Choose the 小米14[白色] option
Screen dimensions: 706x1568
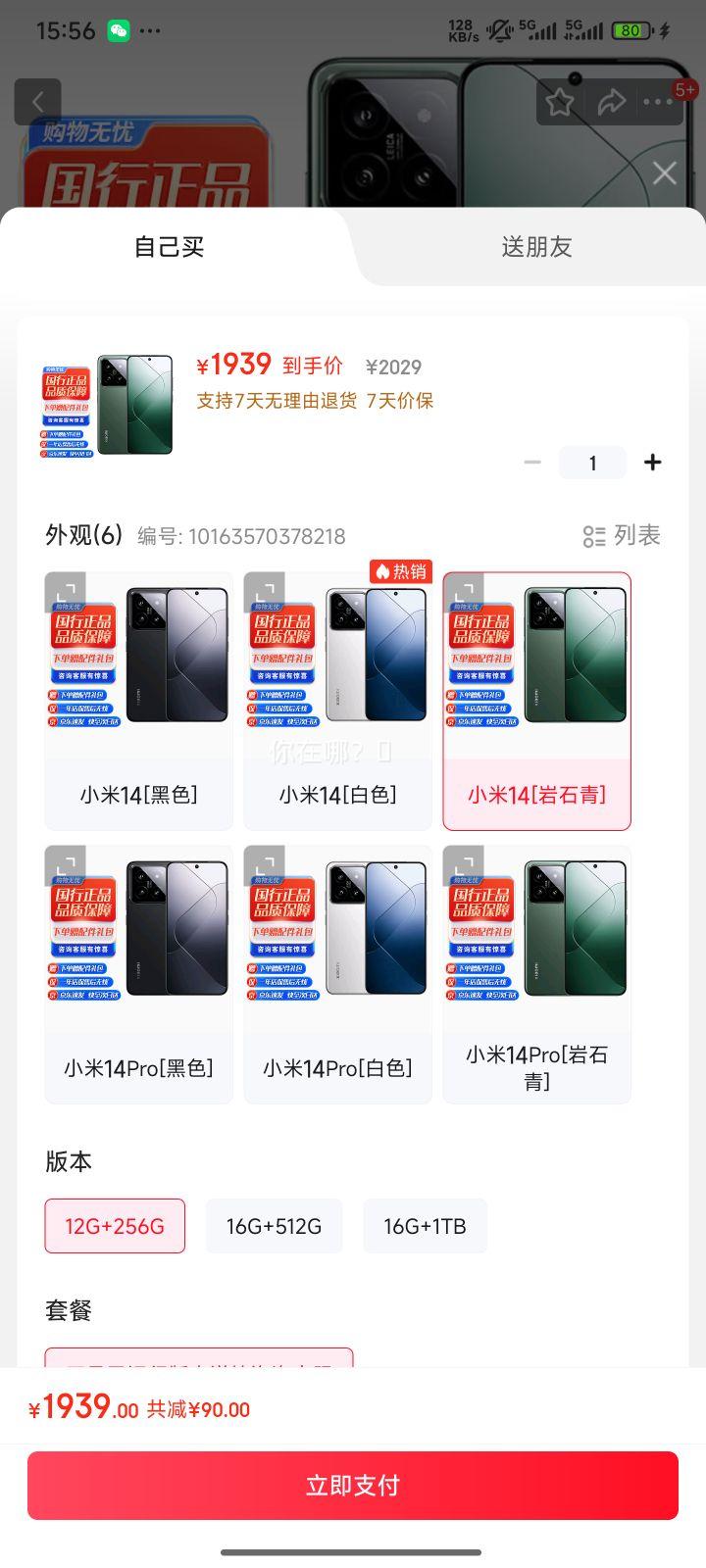(337, 701)
